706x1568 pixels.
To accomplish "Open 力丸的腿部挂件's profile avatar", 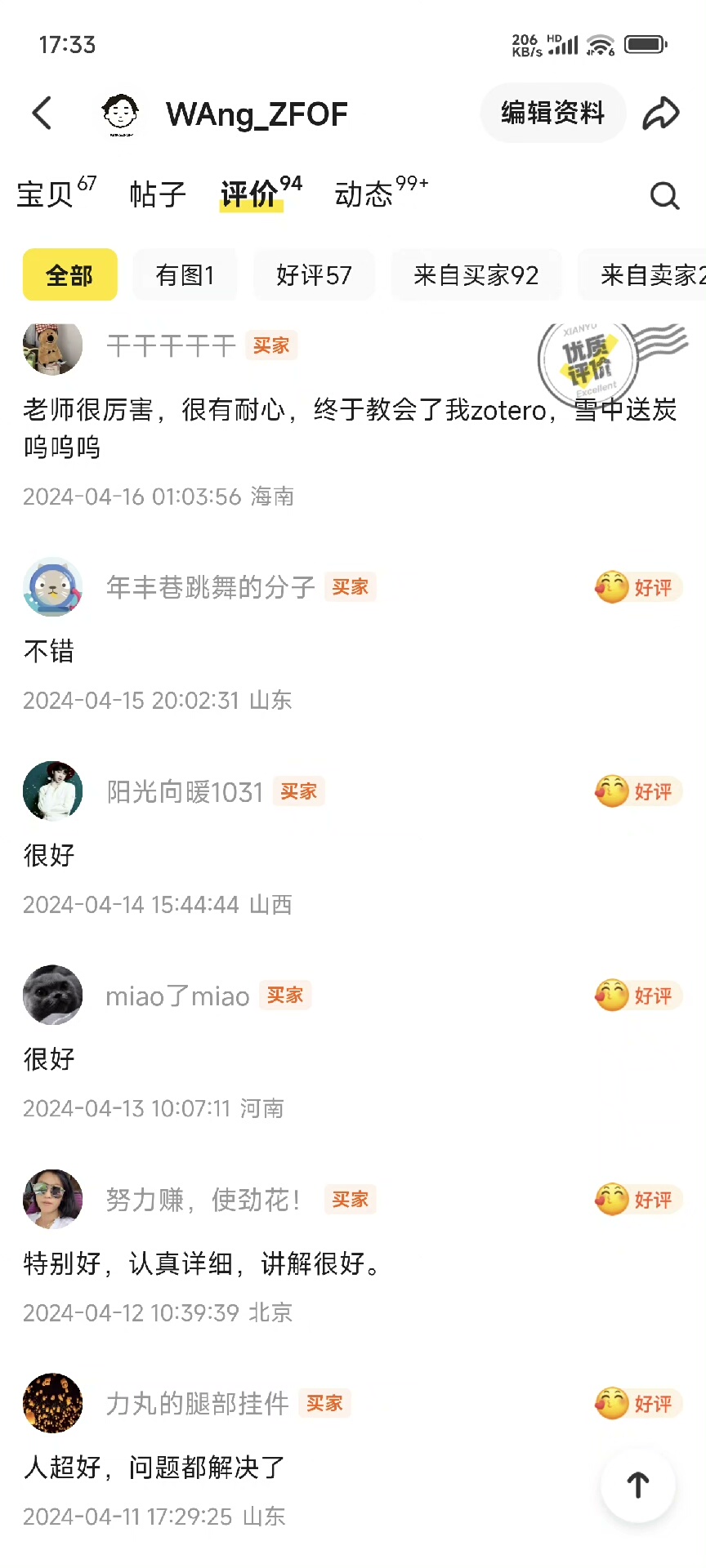I will pos(52,1404).
